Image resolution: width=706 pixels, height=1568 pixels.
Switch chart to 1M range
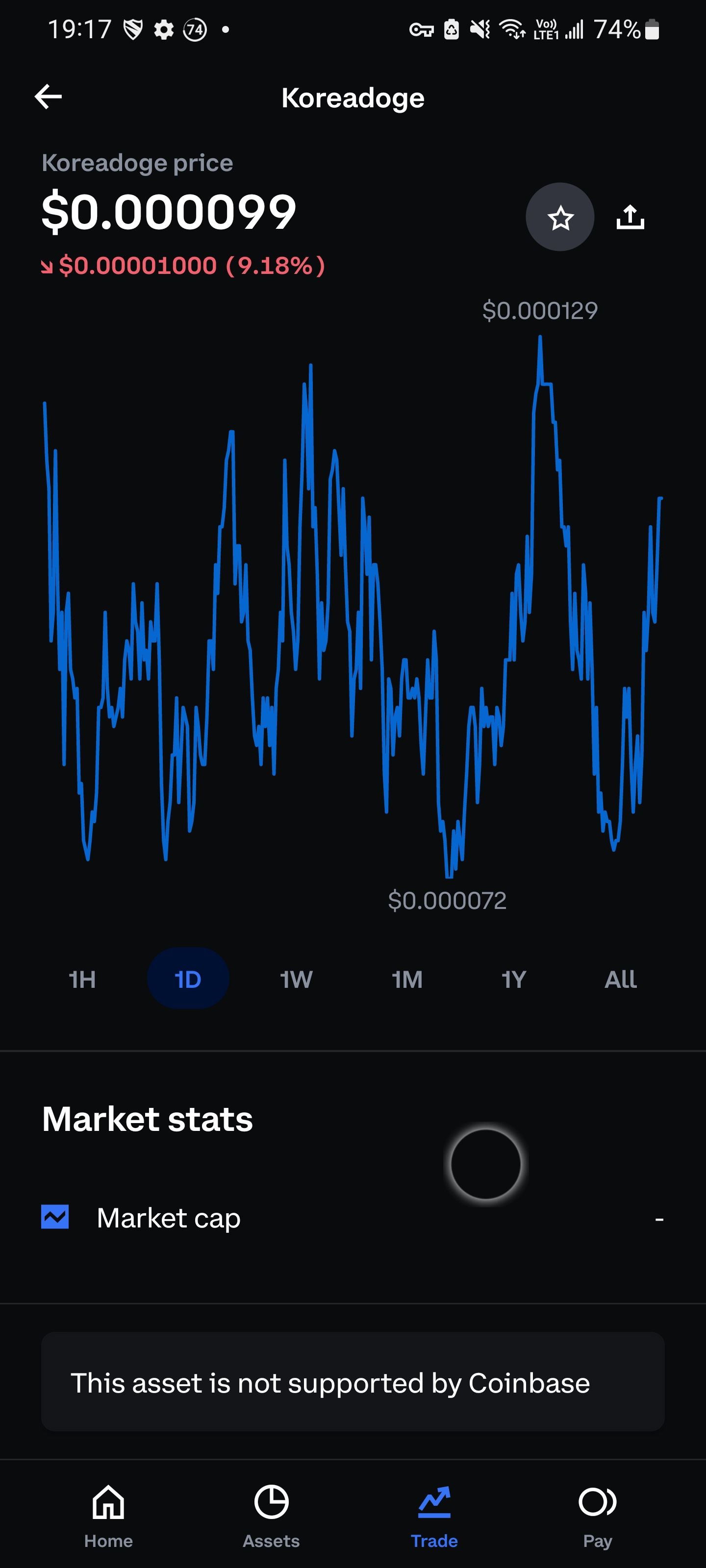(407, 980)
